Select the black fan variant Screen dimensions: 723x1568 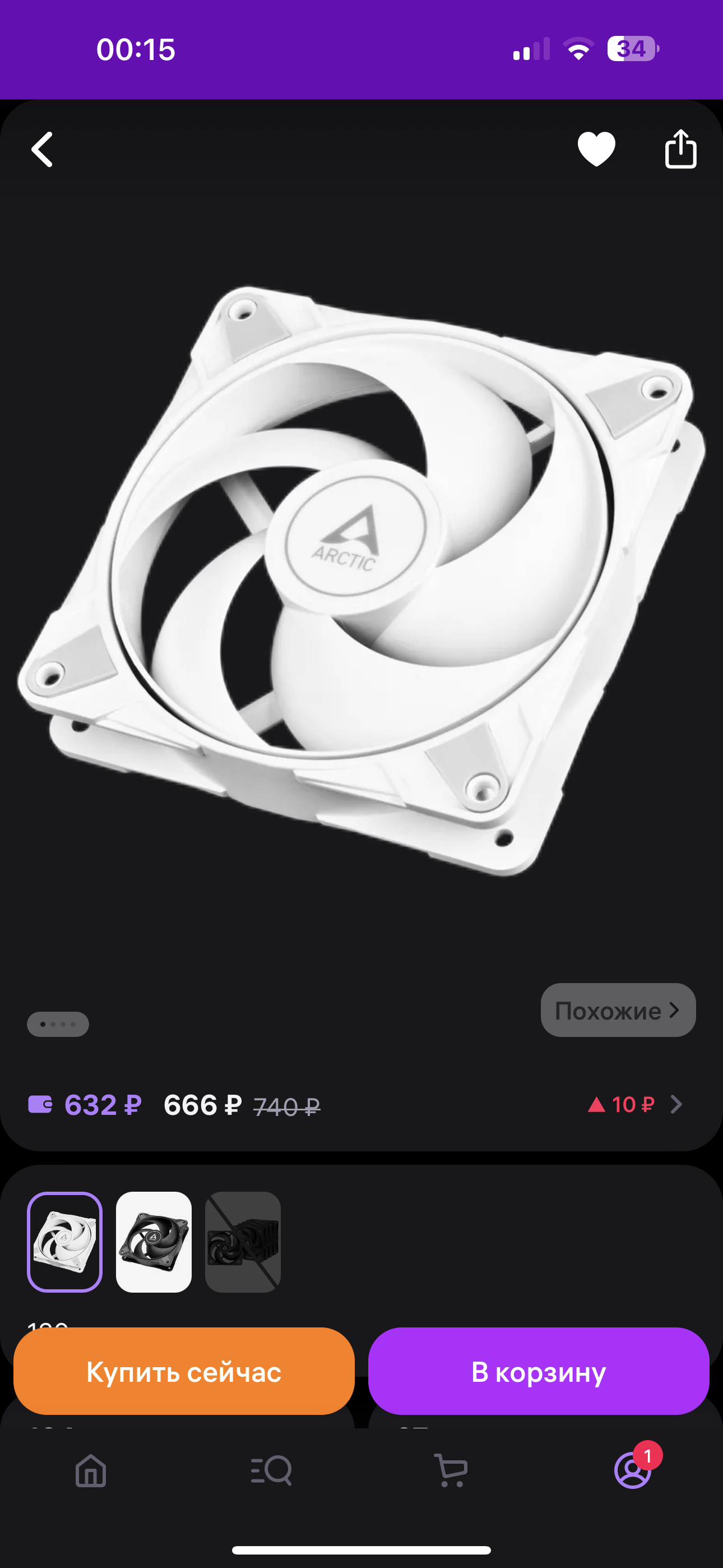(x=154, y=1242)
